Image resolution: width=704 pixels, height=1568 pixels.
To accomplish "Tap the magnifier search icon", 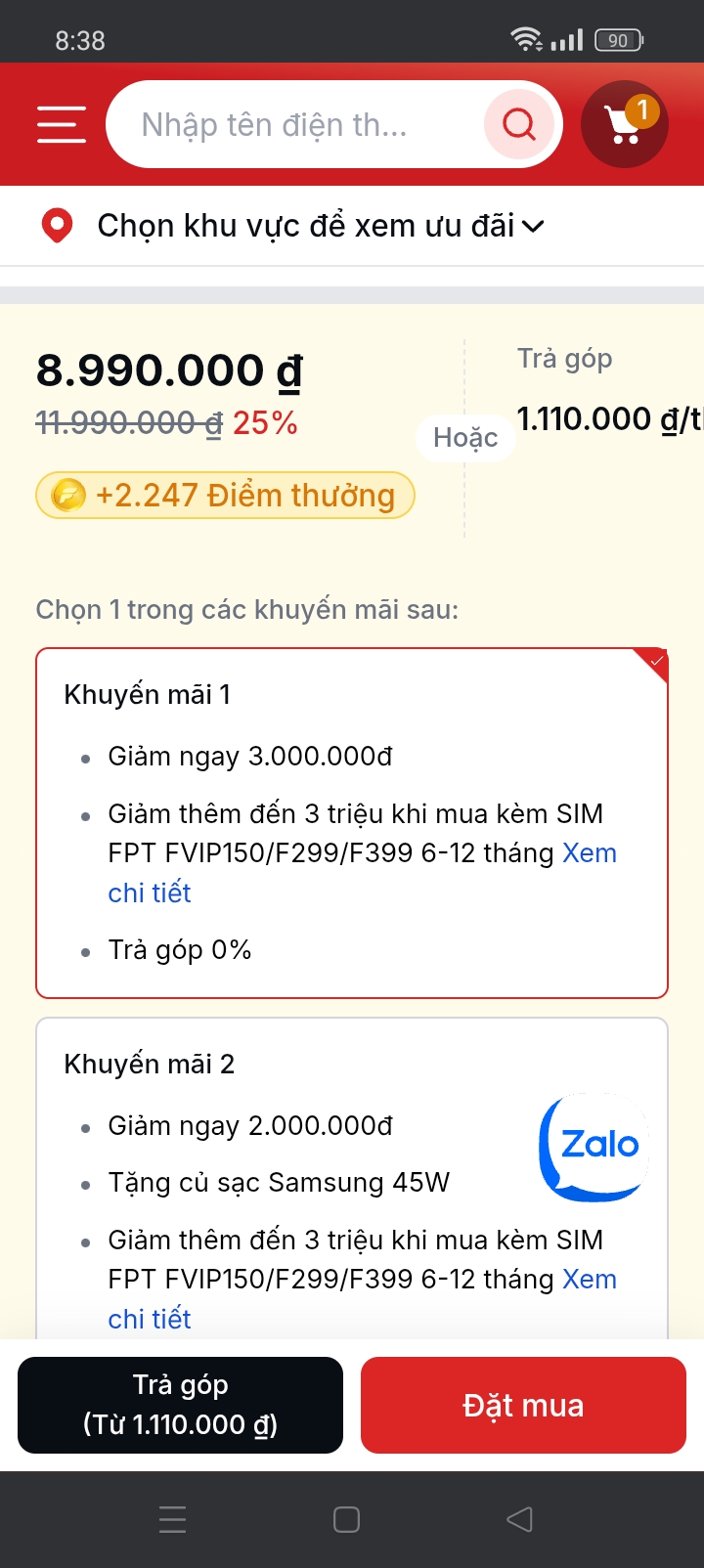I will point(519,124).
